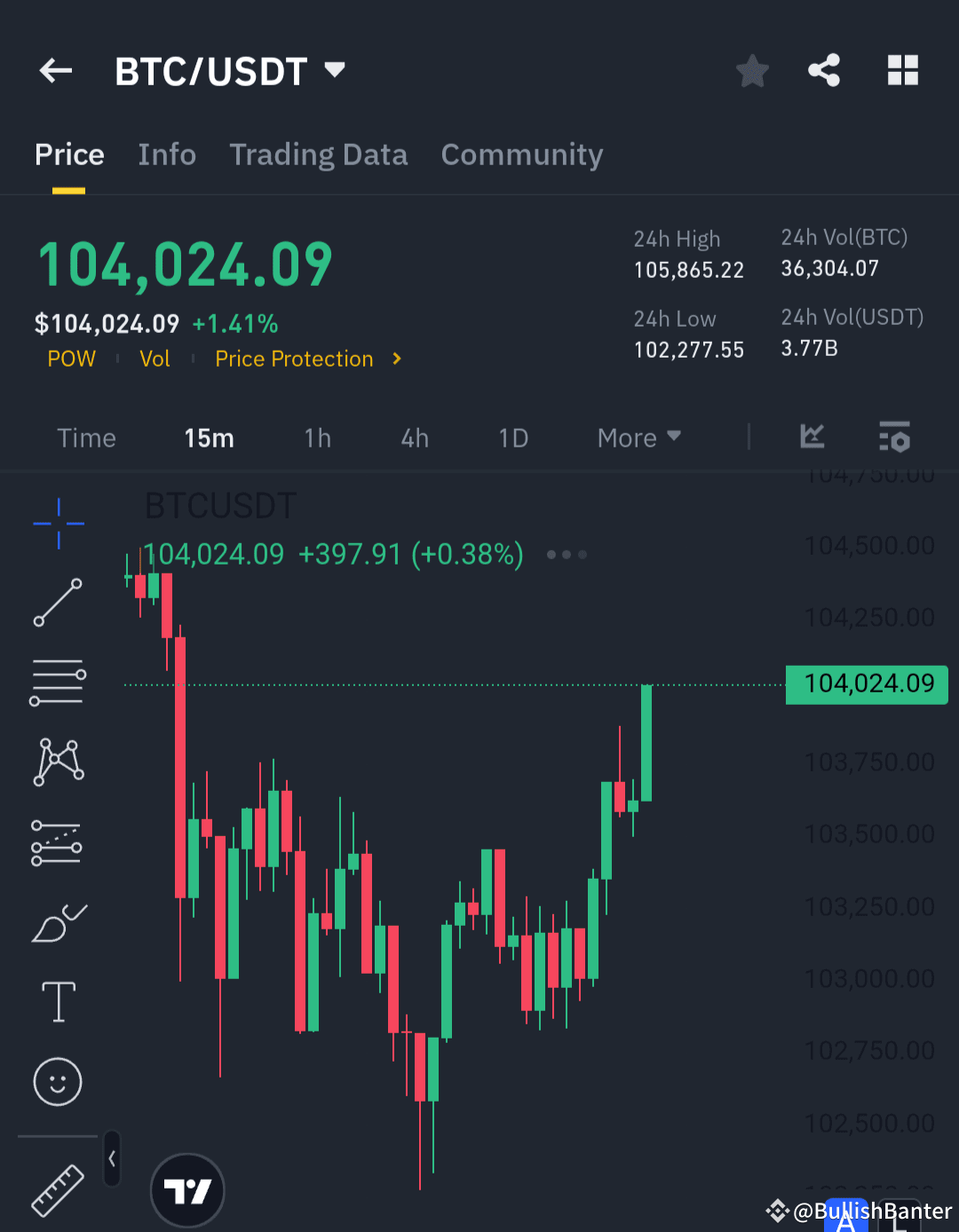Switch to the Trading Data tab
Screen dimensions: 959x1232
click(x=319, y=154)
